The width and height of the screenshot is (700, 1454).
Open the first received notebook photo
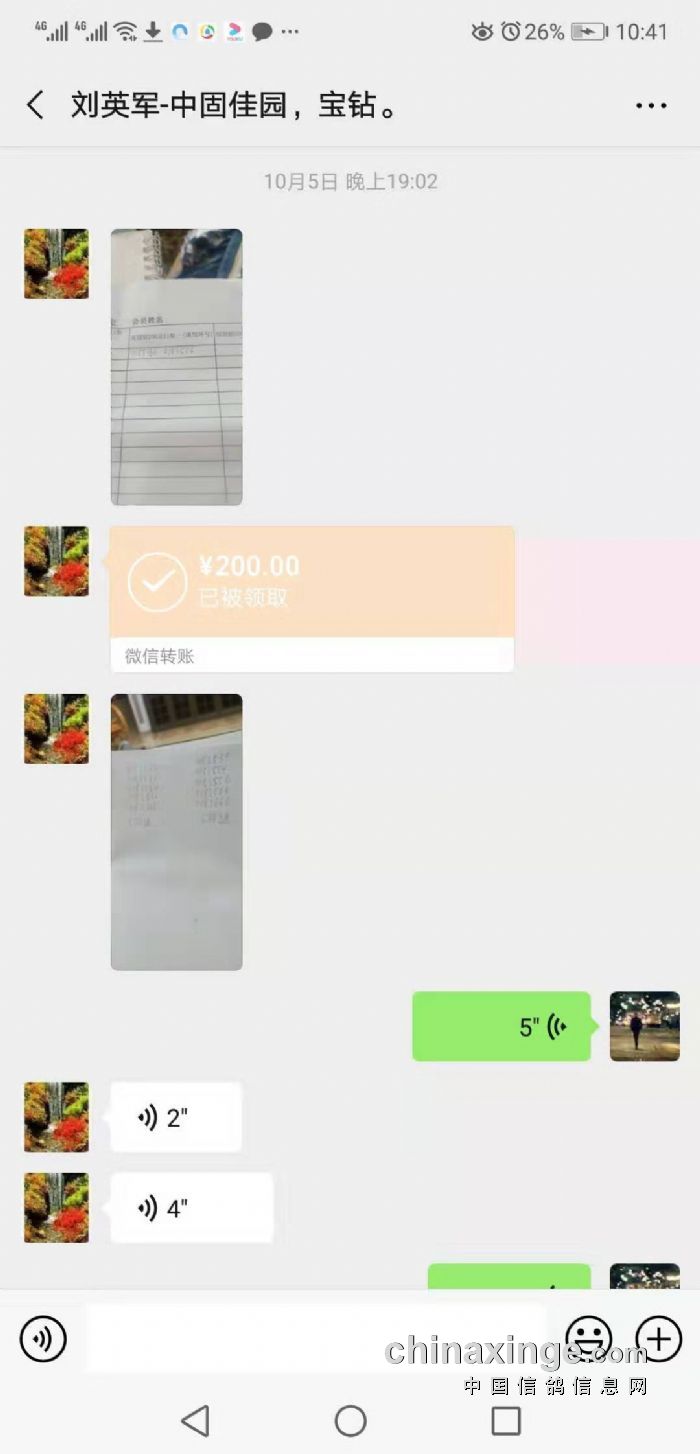176,367
